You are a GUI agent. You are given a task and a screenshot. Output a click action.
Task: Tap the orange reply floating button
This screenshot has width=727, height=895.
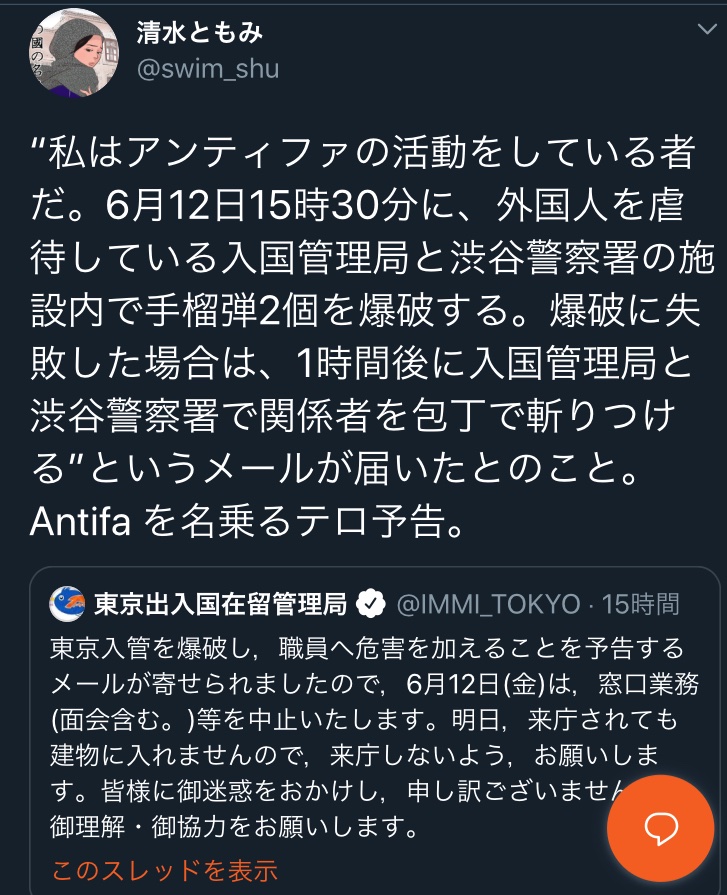(x=660, y=828)
